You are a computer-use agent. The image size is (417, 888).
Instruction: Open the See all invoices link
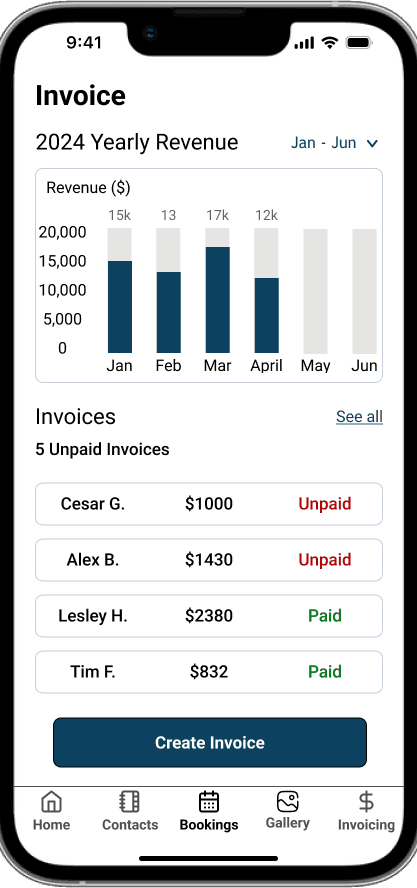pyautogui.click(x=359, y=417)
